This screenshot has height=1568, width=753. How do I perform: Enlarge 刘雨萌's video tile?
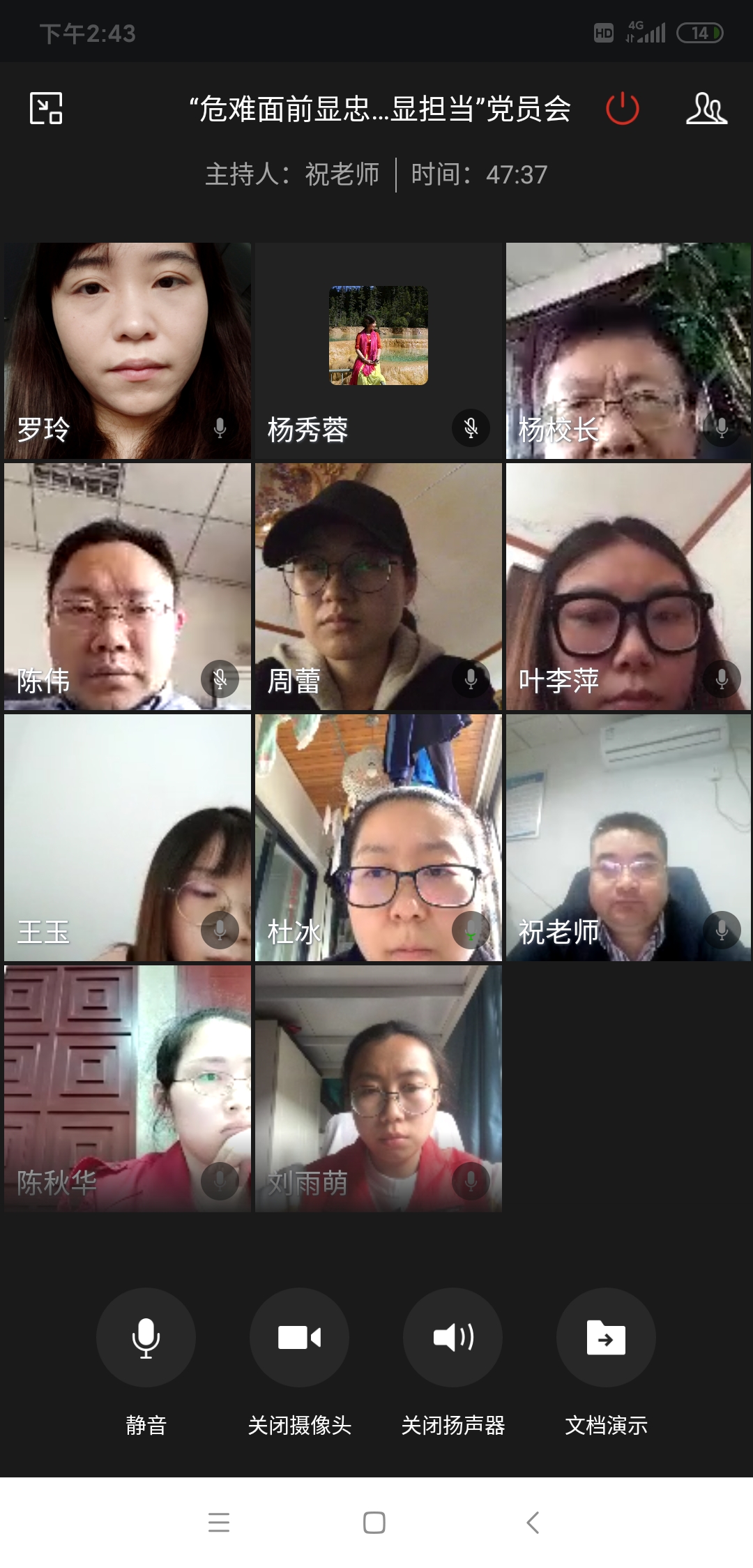[x=379, y=1088]
